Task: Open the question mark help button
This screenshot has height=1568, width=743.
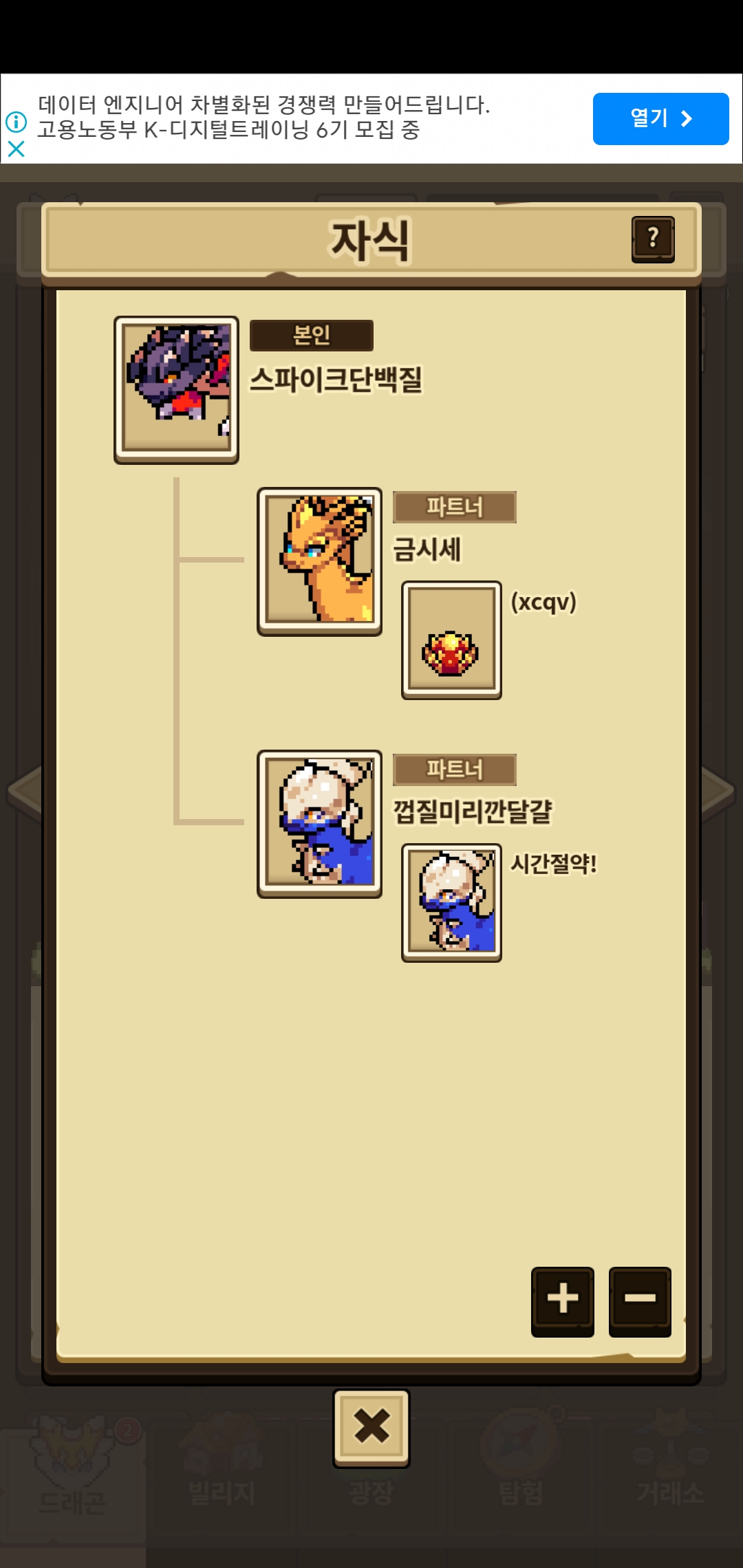Action: tap(653, 239)
